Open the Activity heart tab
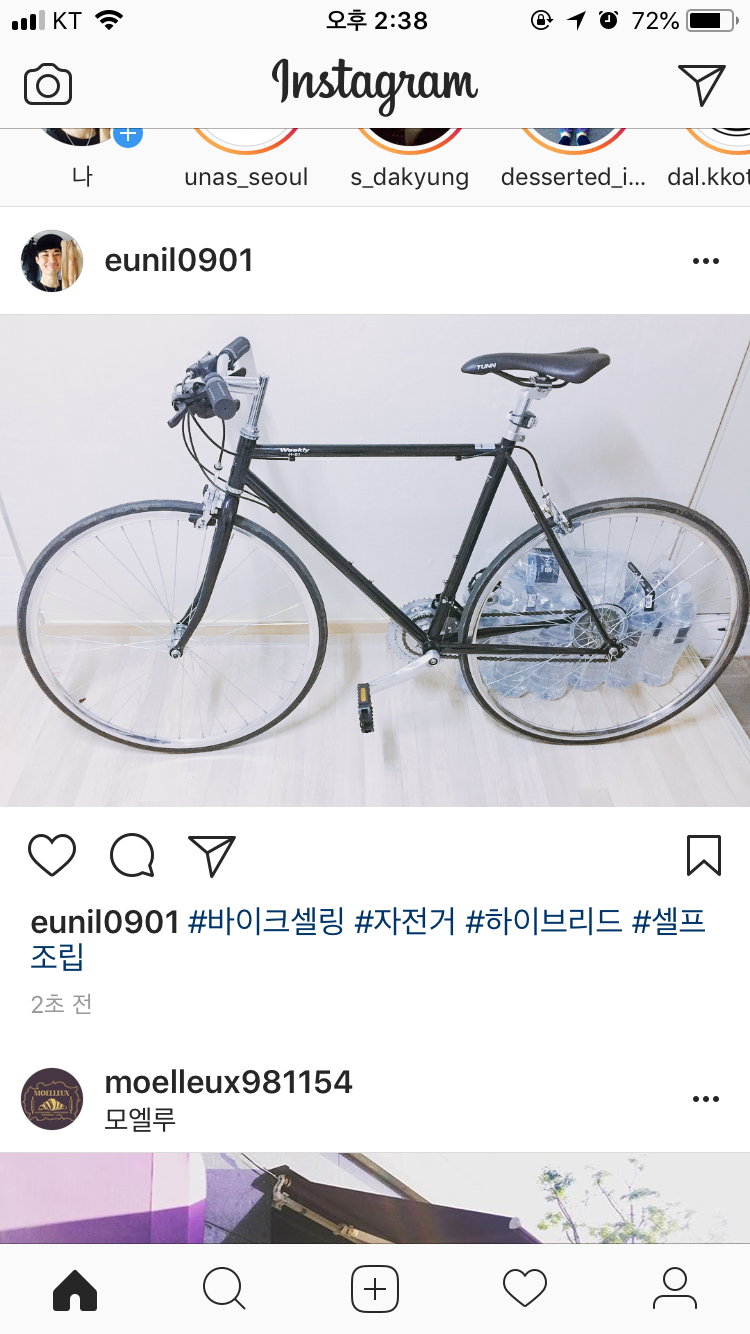The width and height of the screenshot is (750, 1334). click(525, 1289)
